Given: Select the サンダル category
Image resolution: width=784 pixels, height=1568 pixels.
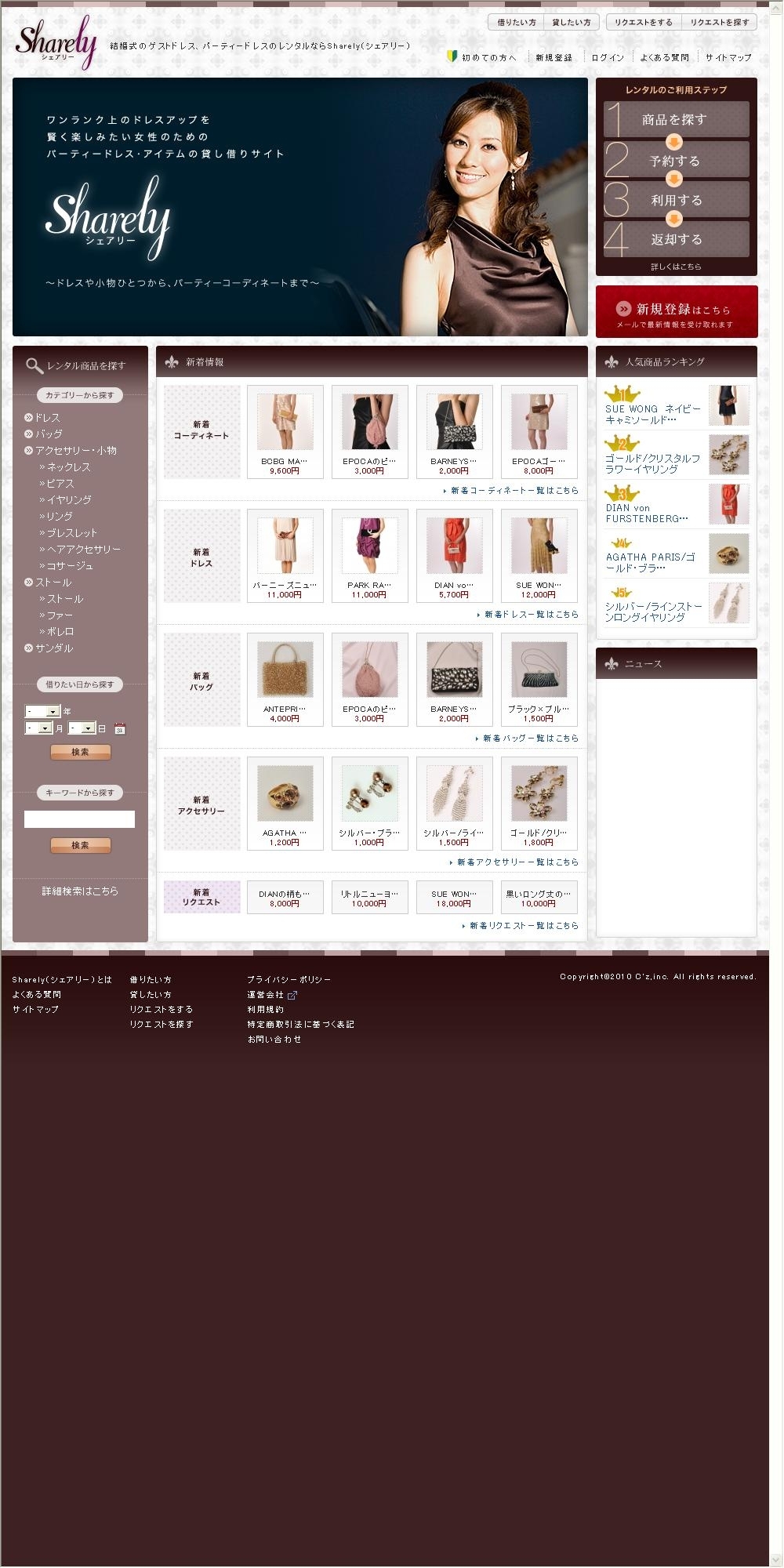Looking at the screenshot, I should pyautogui.click(x=53, y=648).
